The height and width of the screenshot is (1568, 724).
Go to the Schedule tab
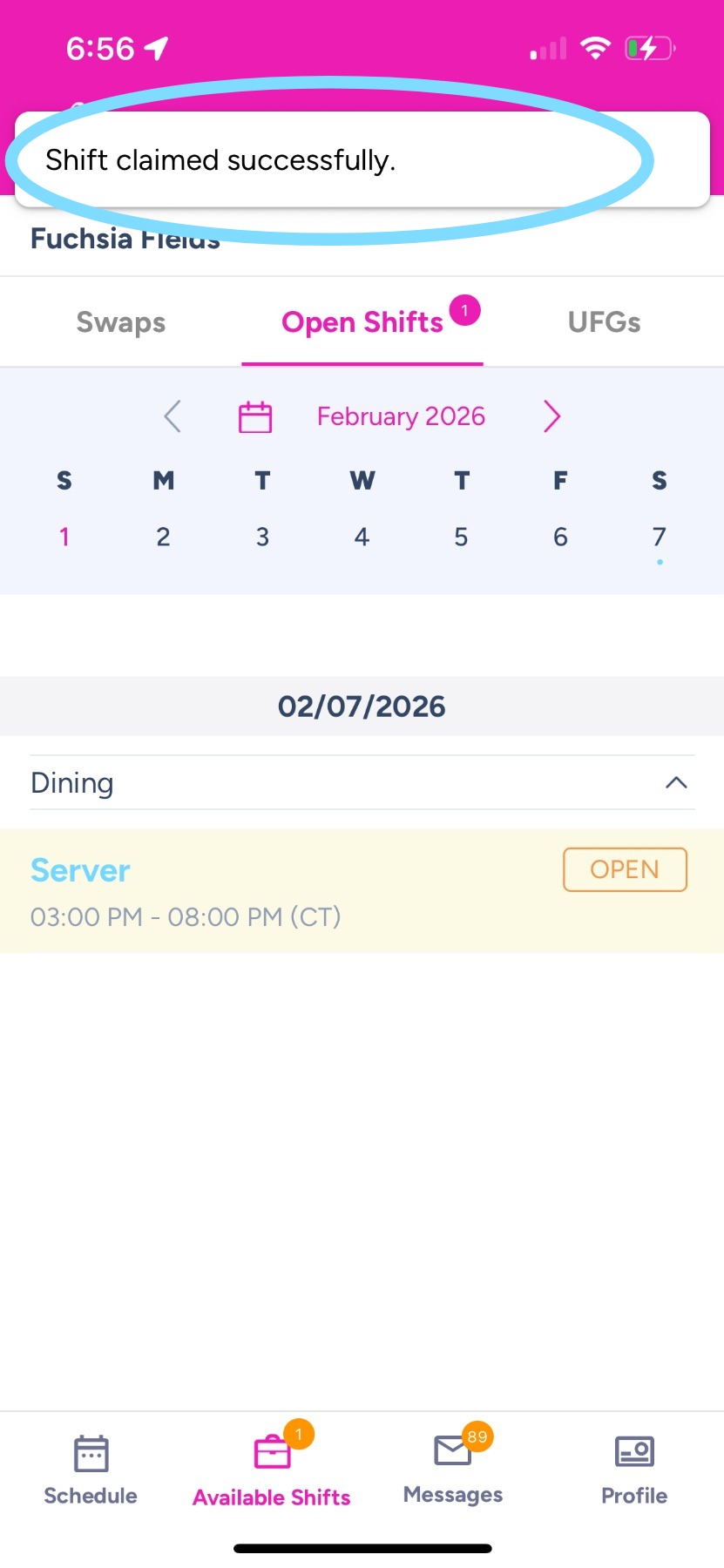point(91,1470)
